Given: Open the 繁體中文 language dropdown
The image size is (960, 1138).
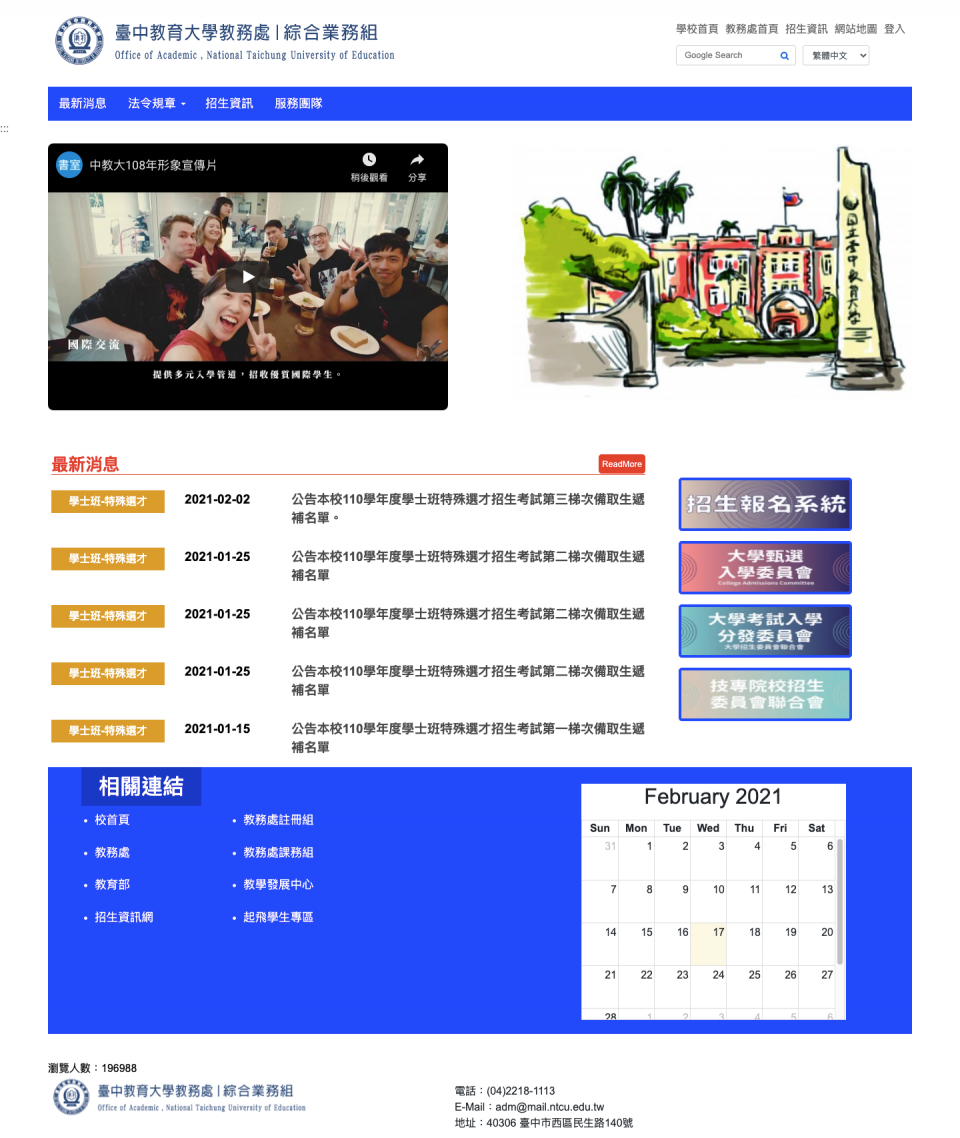Looking at the screenshot, I should coord(836,56).
